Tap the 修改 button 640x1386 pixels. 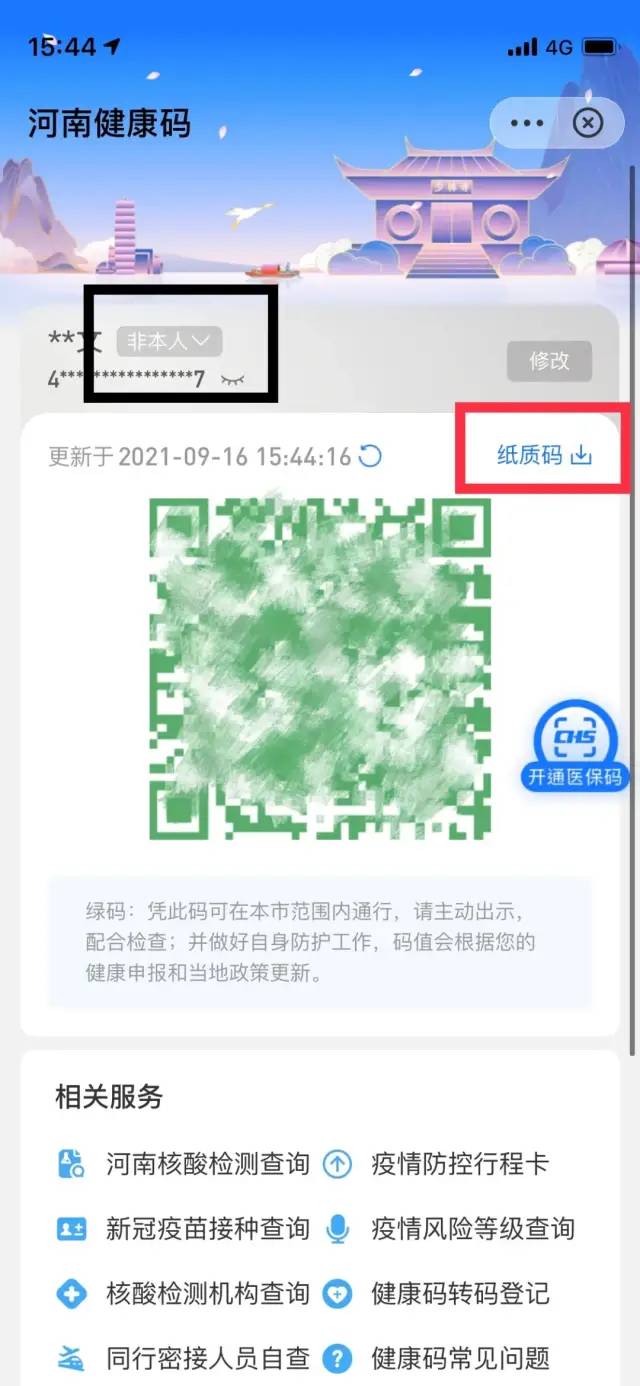(x=548, y=361)
